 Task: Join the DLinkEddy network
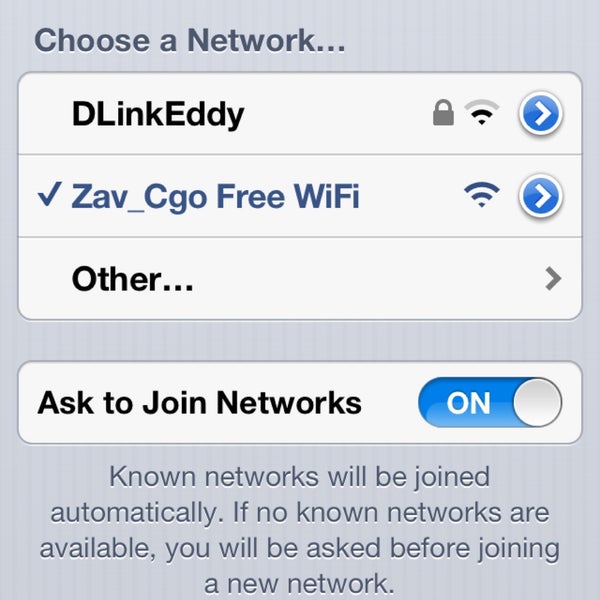point(157,115)
